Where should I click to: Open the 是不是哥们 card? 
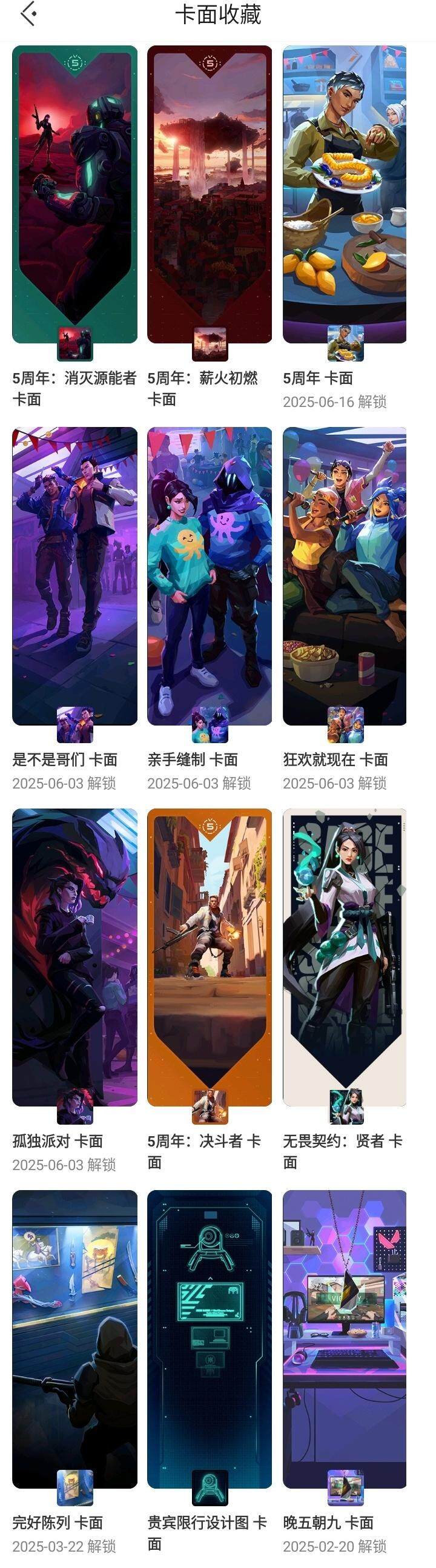(74, 575)
